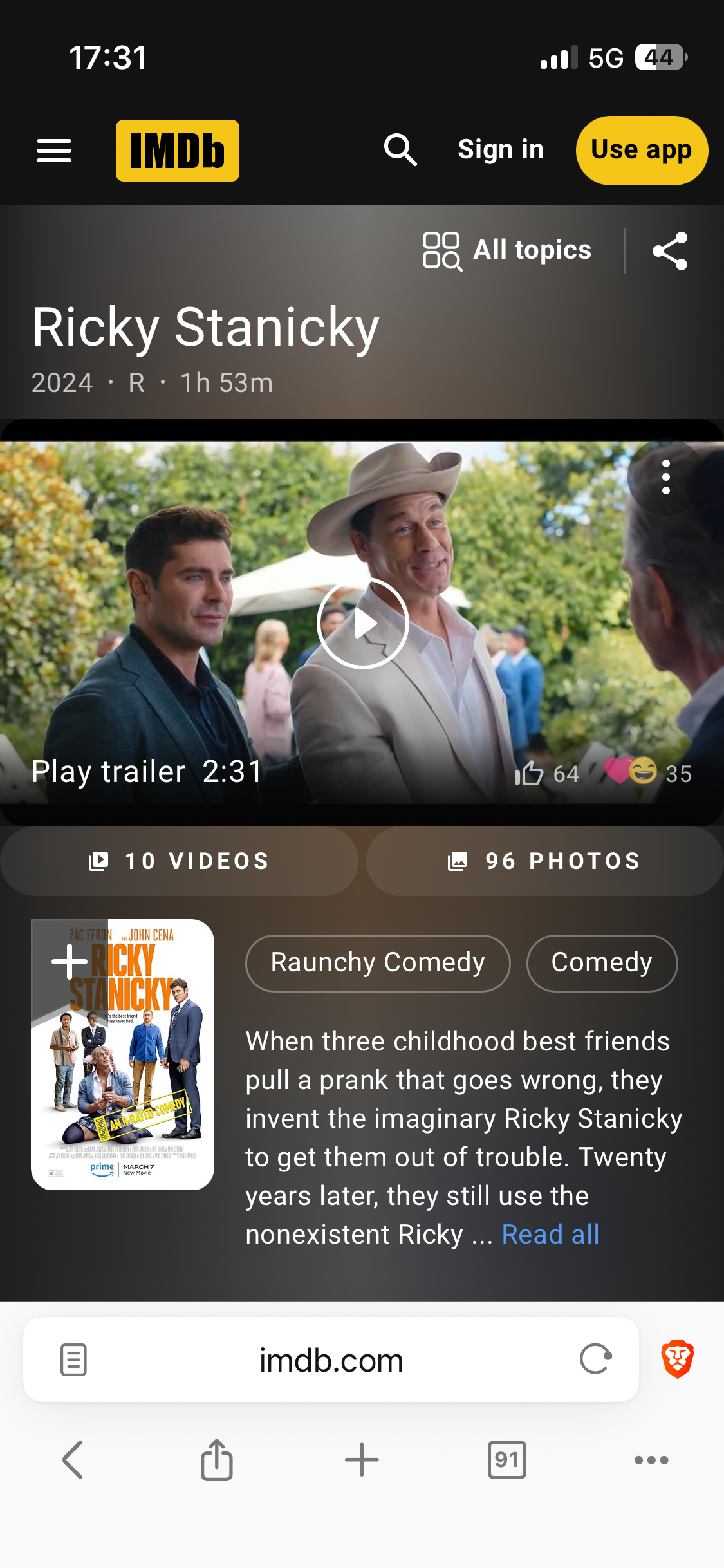Like the trailer with thumbs up
Screen dimensions: 724x1568
[x=529, y=773]
